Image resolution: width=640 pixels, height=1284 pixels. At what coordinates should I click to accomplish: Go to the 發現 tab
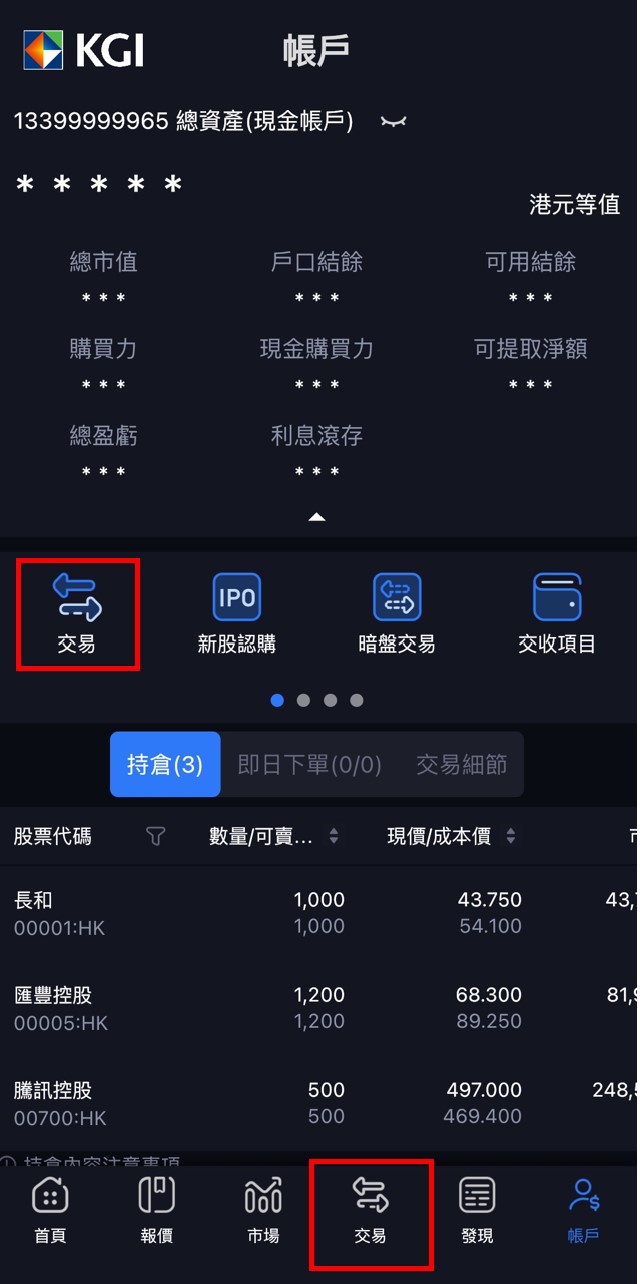pos(477,1210)
